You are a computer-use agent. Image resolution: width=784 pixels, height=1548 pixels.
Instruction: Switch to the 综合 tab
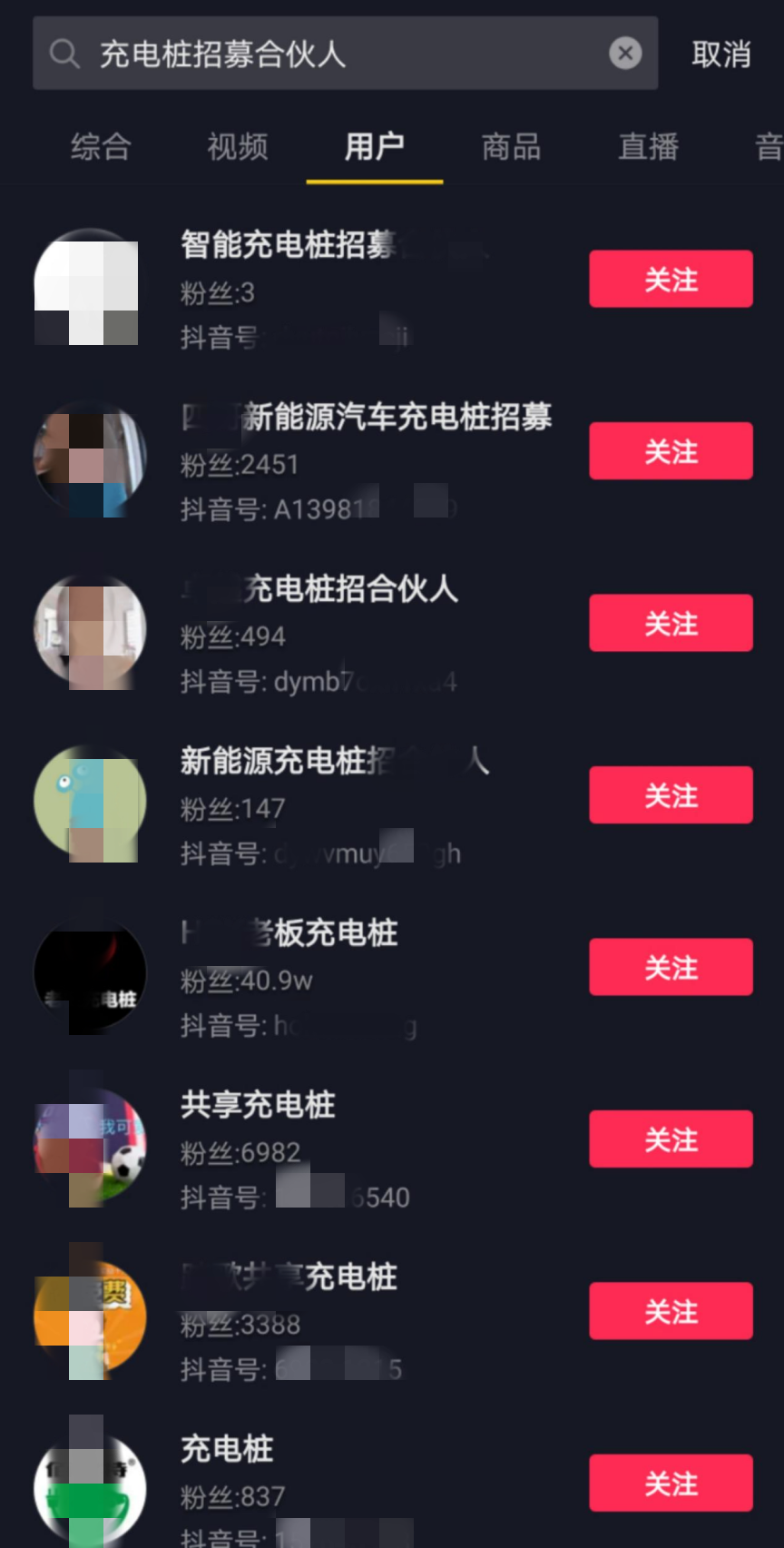[x=100, y=147]
